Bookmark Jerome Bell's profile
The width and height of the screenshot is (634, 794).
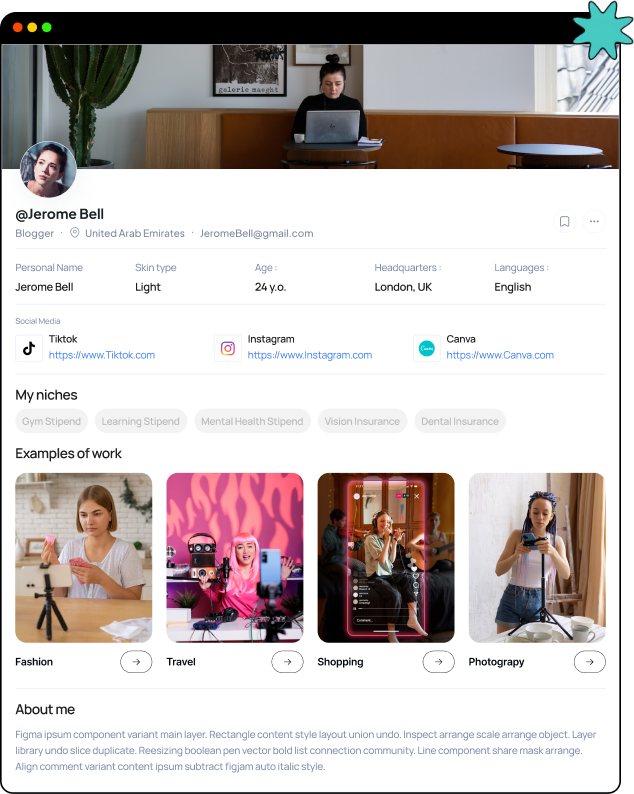[564, 221]
